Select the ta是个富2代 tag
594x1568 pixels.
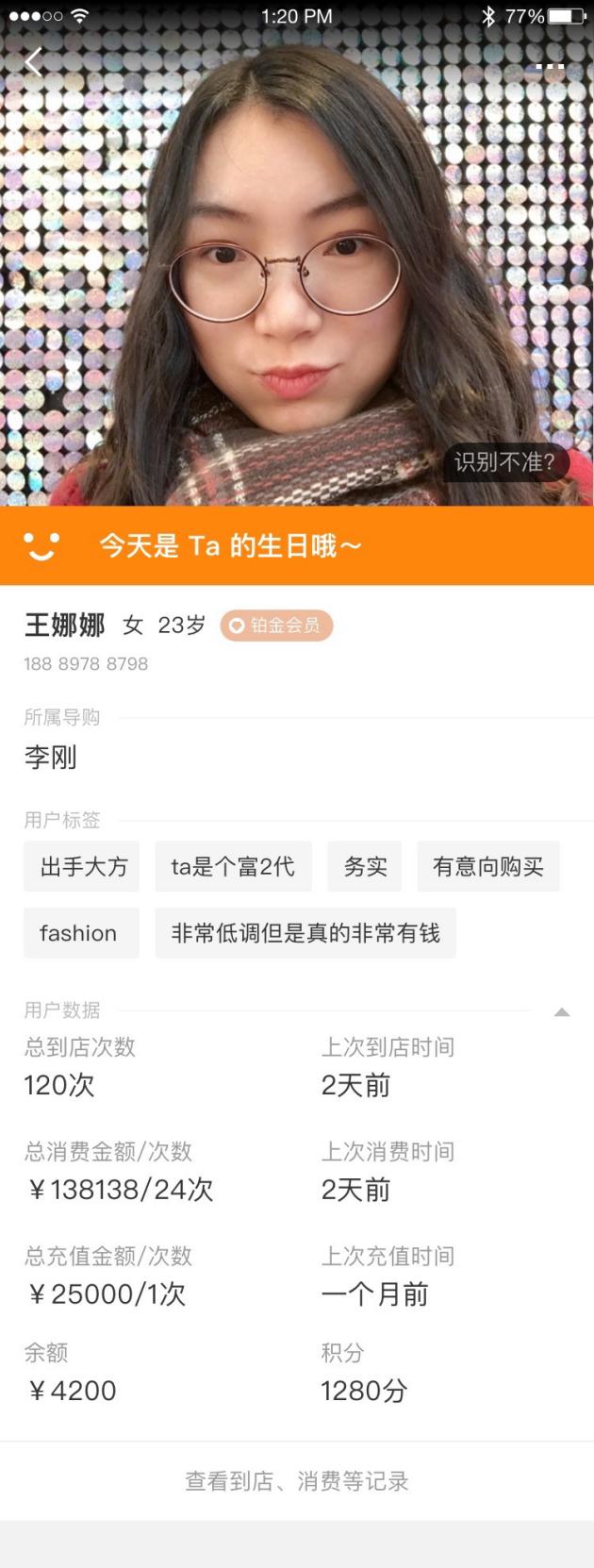click(x=233, y=866)
